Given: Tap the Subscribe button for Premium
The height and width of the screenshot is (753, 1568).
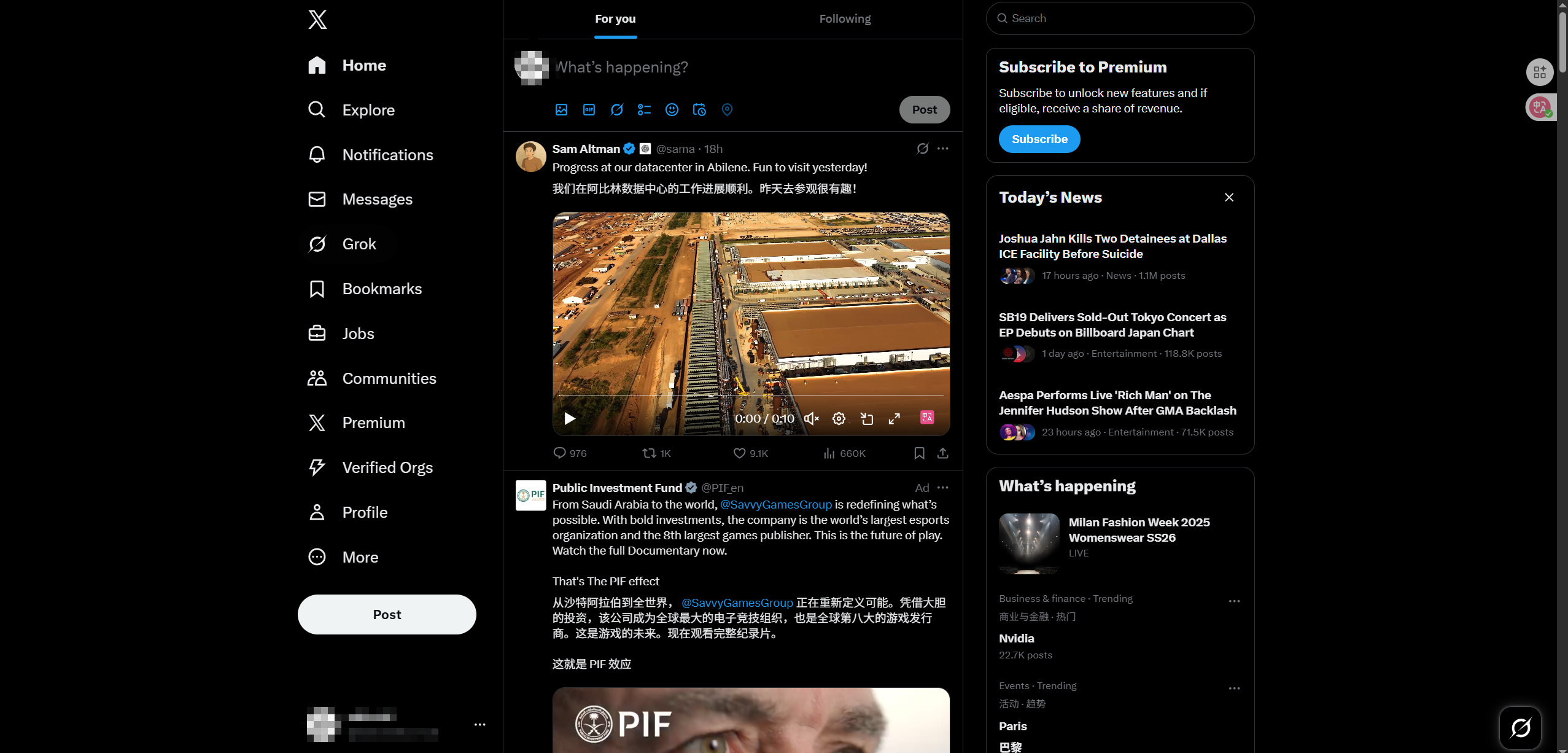Looking at the screenshot, I should click(x=1039, y=139).
